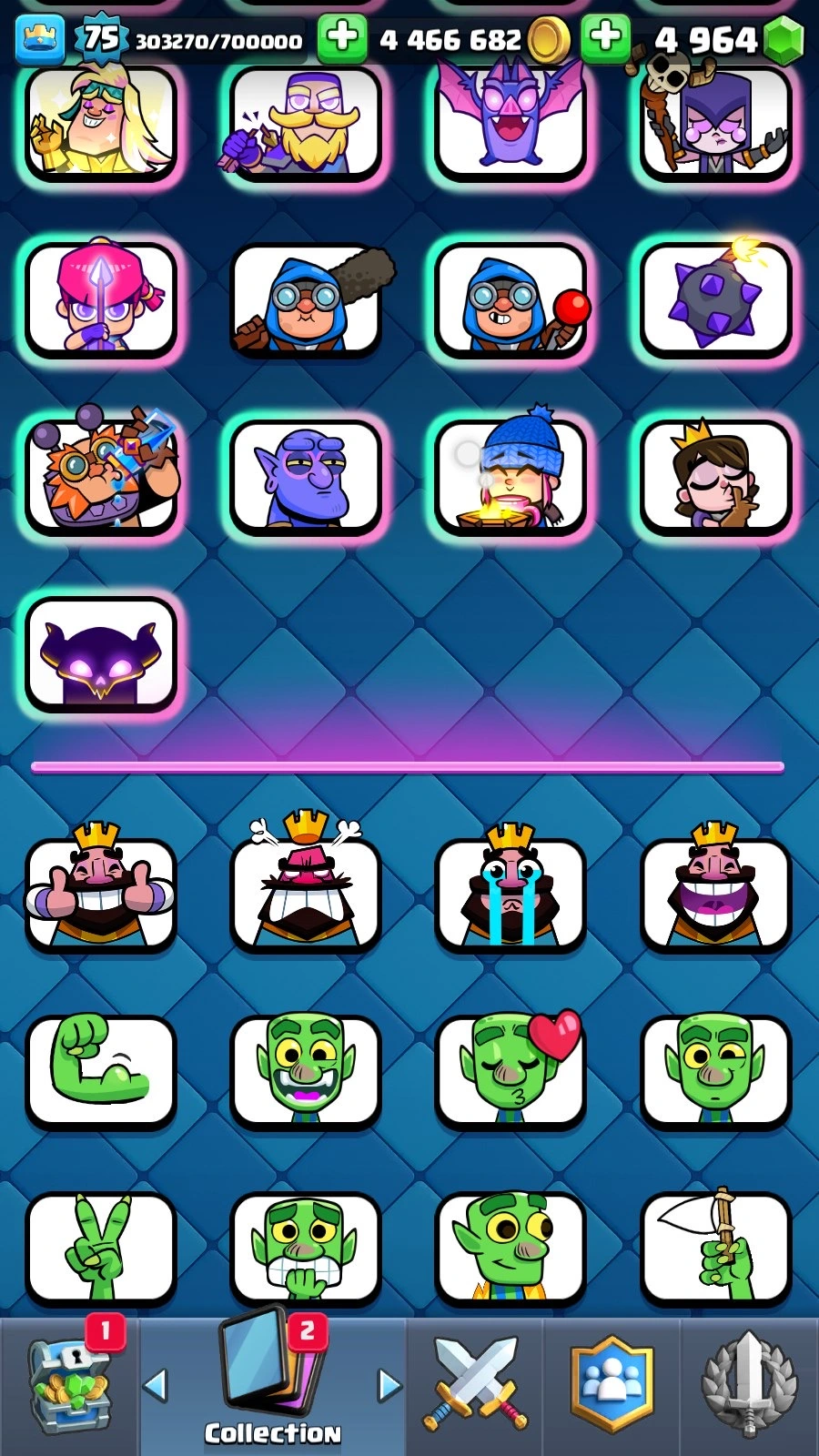Screen dimensions: 819x1456
Task: Select the green flexing arm emote
Action: pos(100,1070)
